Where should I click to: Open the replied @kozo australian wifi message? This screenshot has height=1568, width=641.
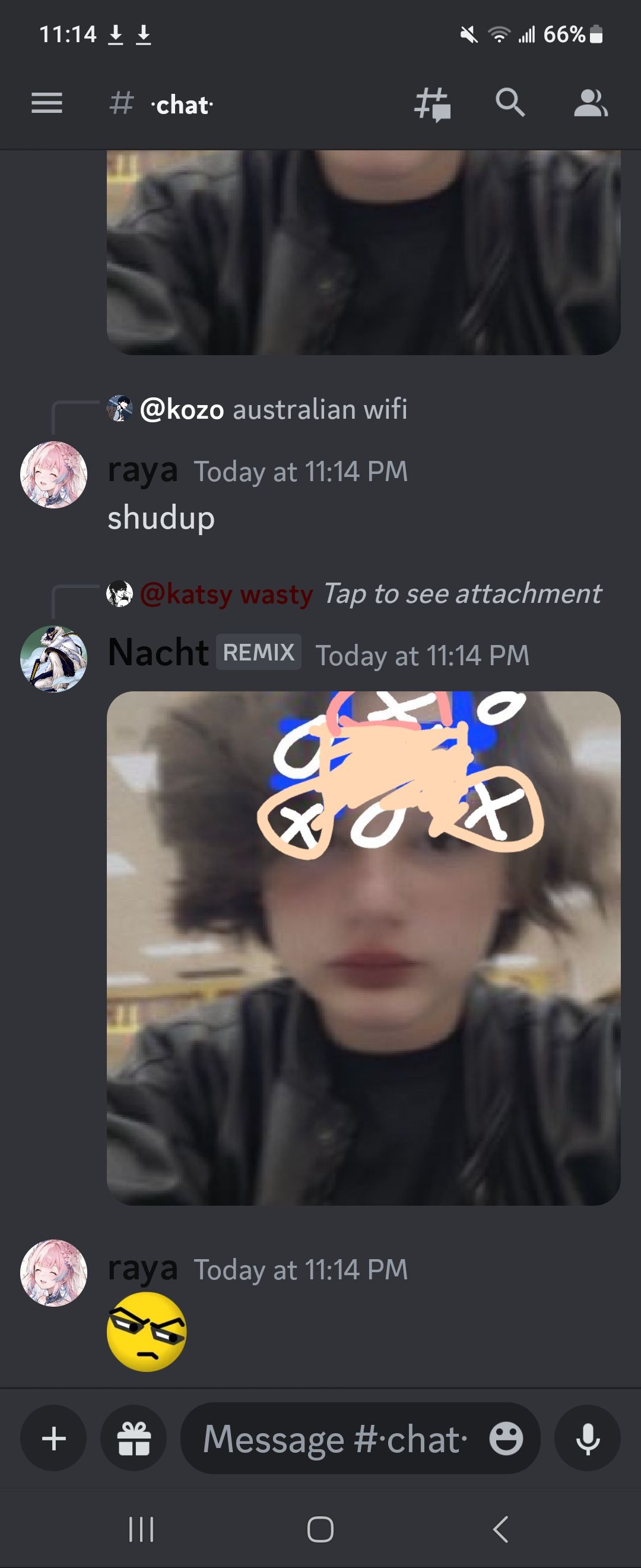274,409
